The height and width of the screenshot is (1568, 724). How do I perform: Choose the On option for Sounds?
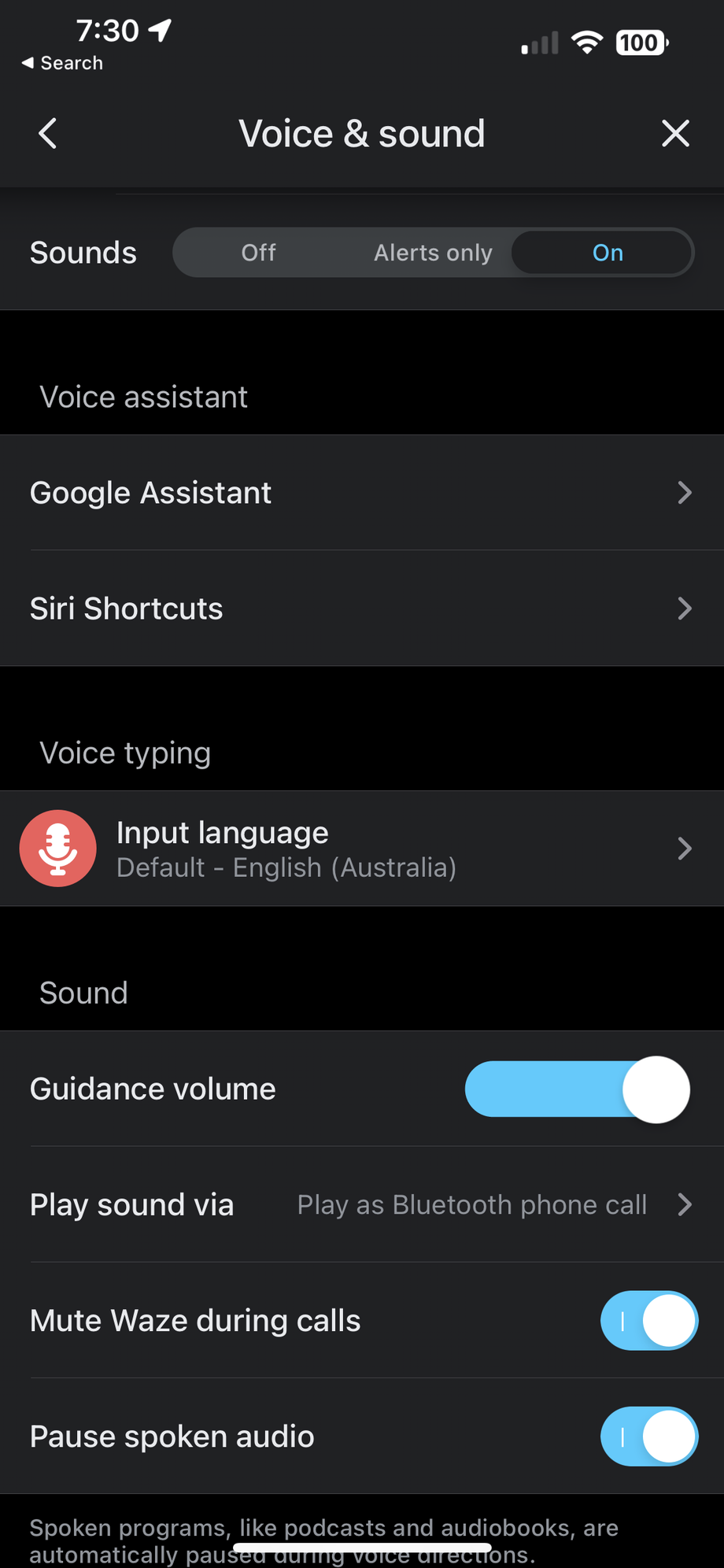(607, 253)
